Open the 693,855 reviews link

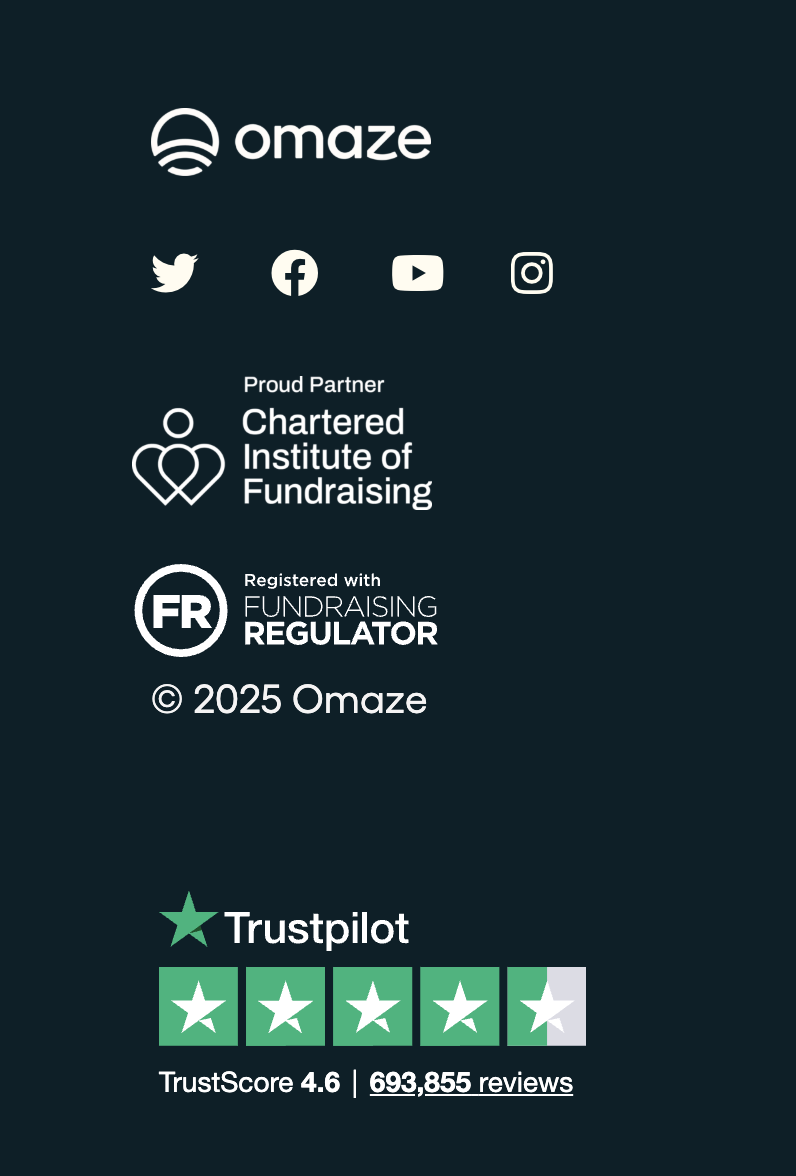pos(471,1083)
